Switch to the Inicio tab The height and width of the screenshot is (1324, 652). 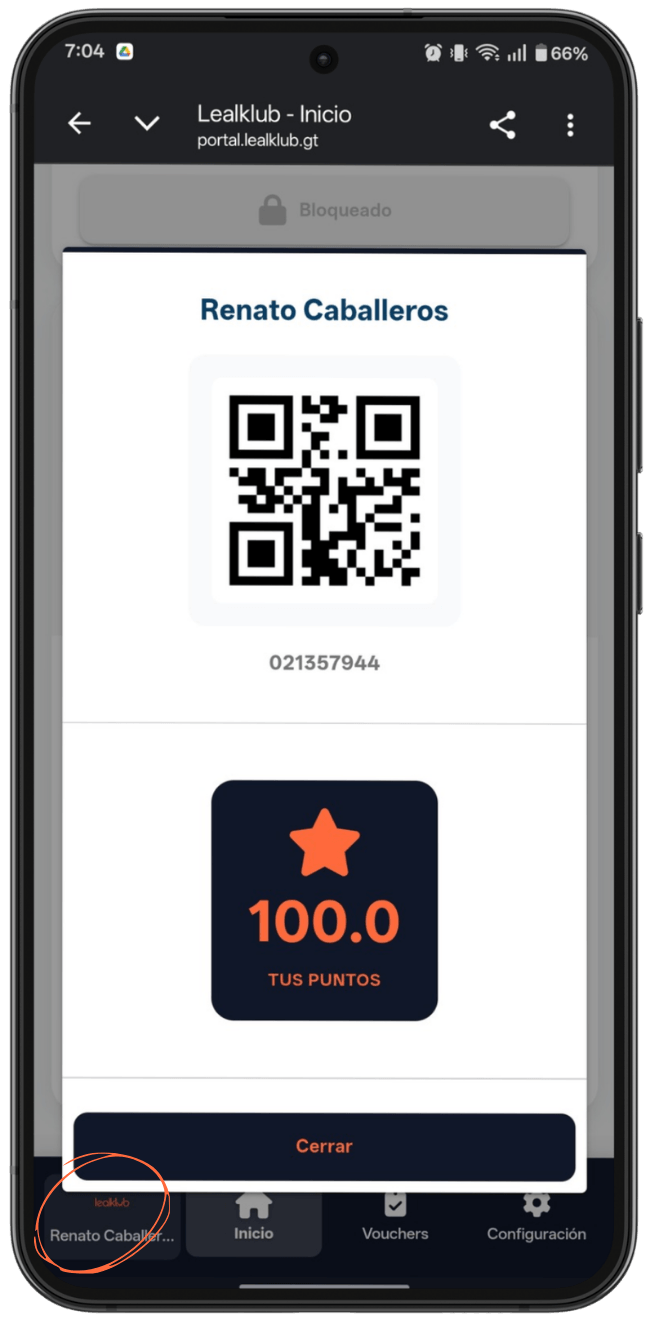pos(254,1219)
